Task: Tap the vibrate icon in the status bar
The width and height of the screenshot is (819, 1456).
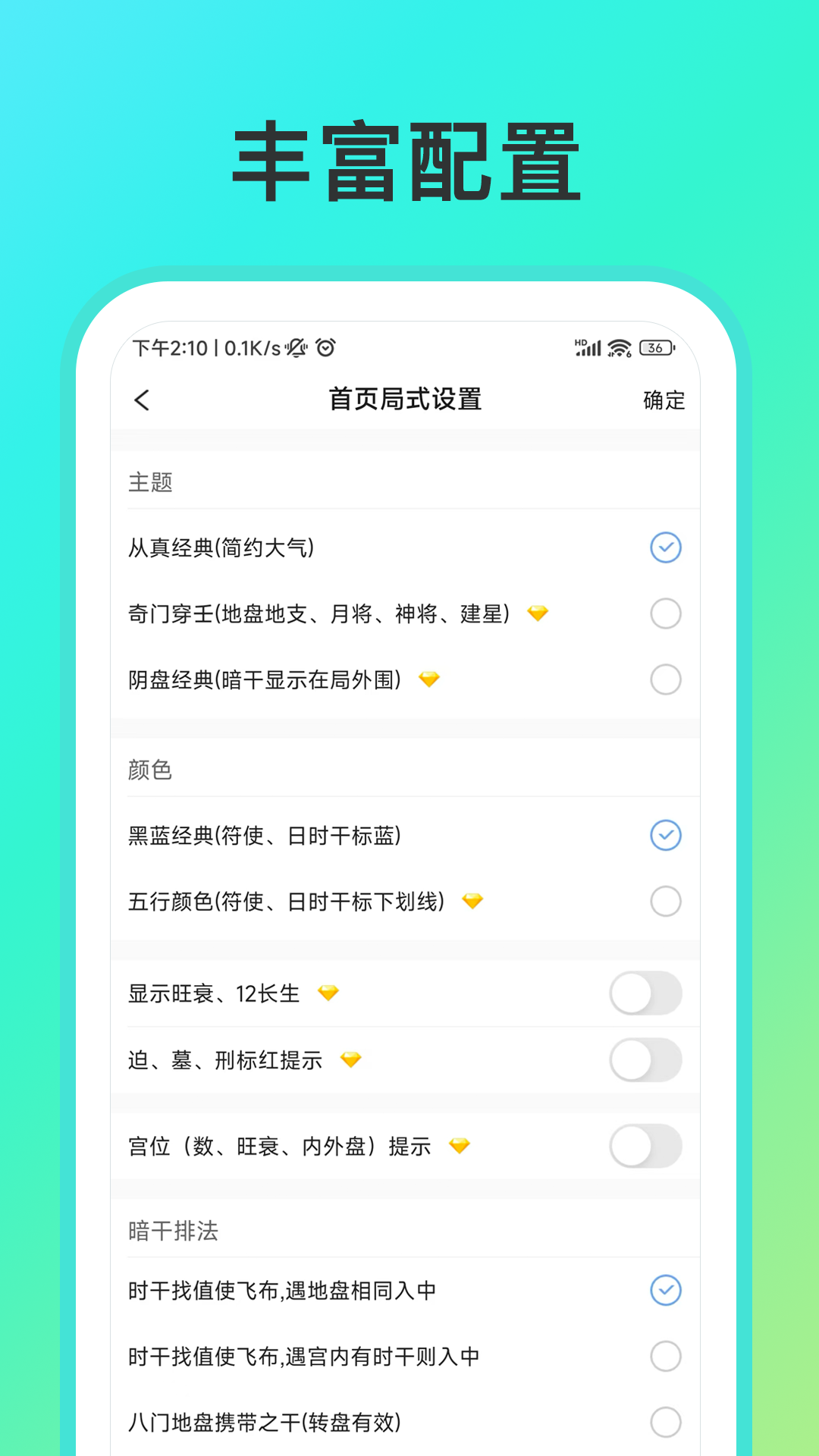Action: [x=296, y=347]
